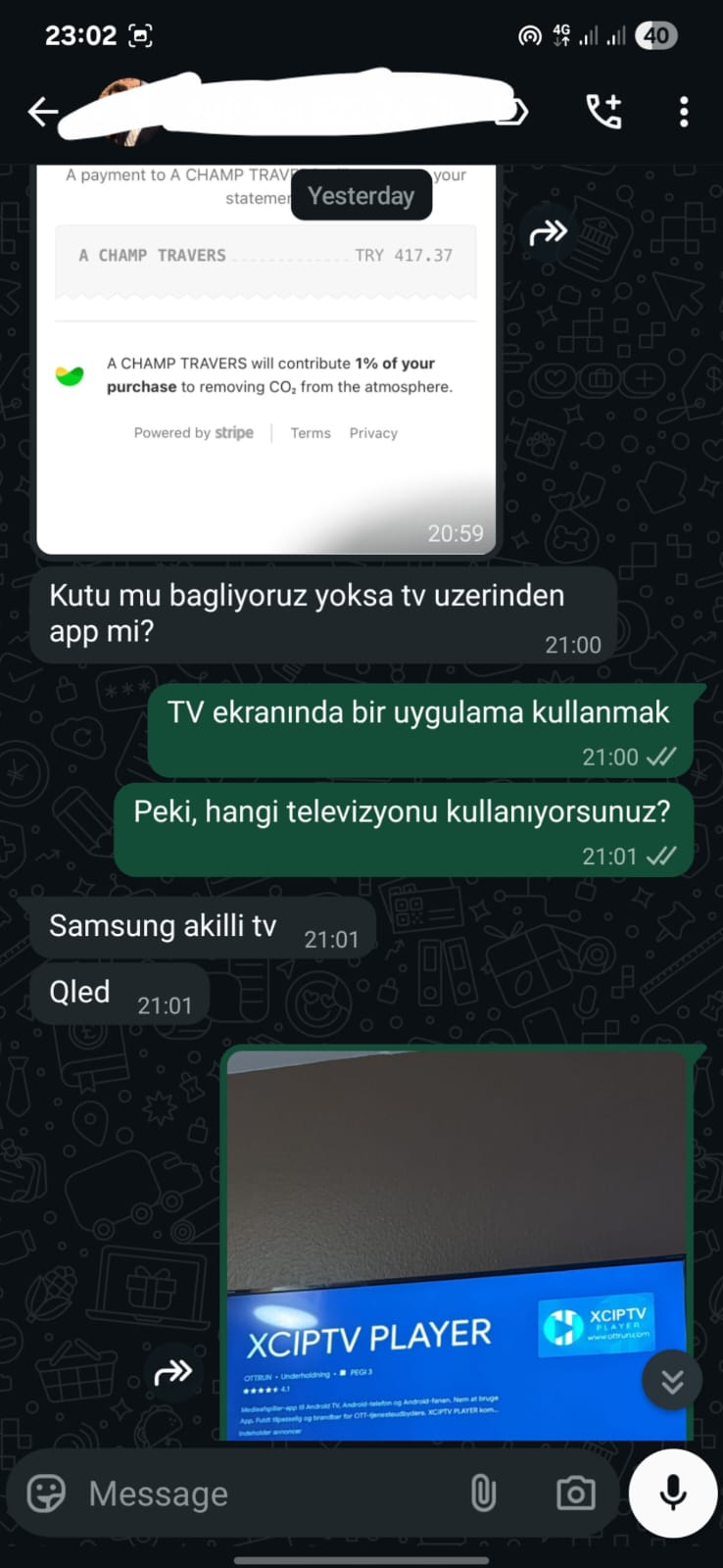Go back to the chat list
This screenshot has height=1568, width=723.
[x=42, y=112]
